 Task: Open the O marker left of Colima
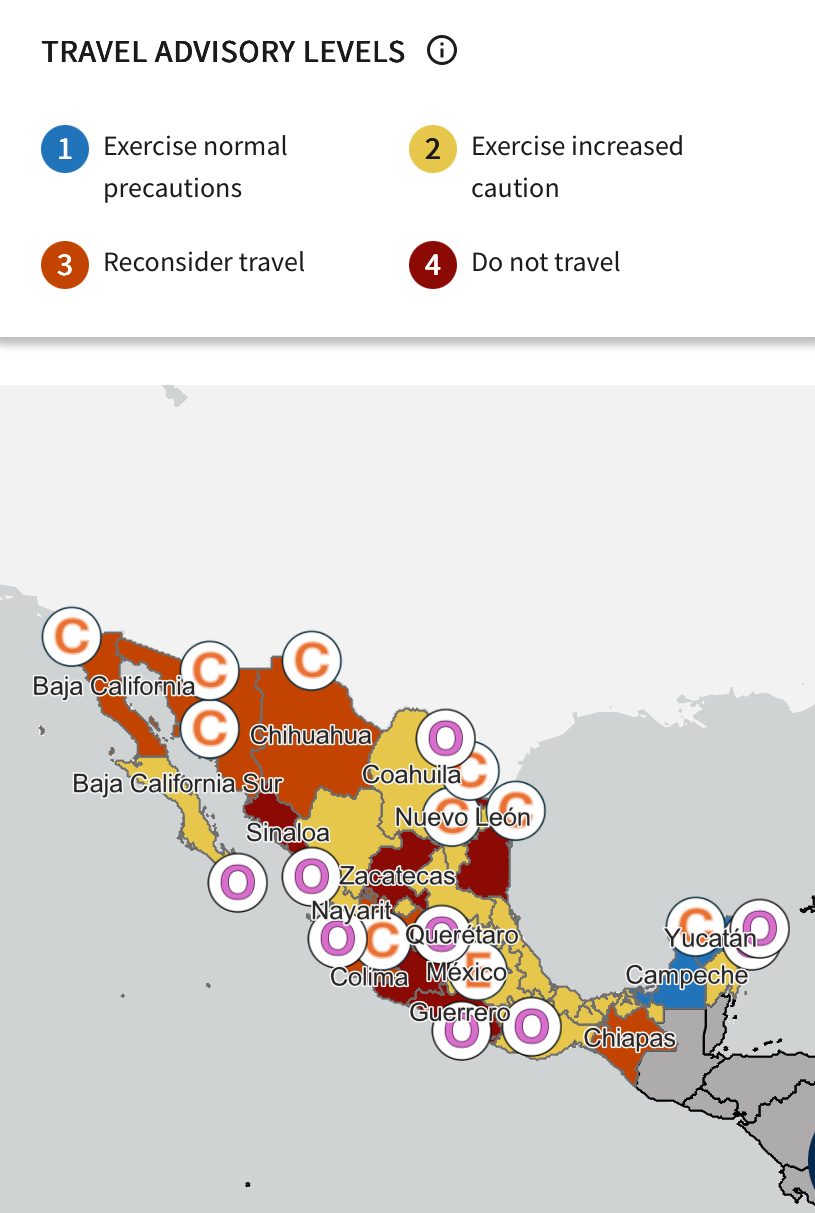335,939
